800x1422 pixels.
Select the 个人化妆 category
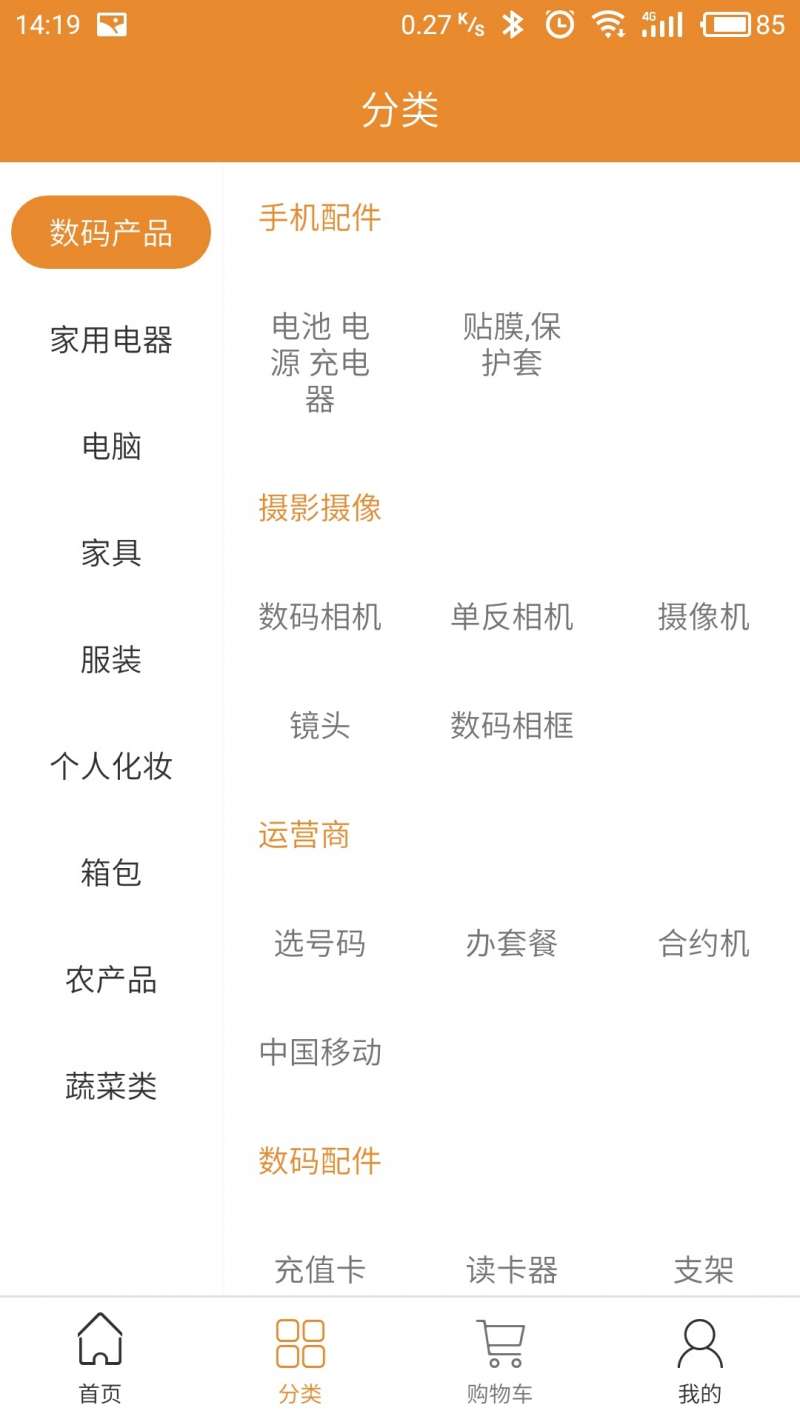coord(111,766)
